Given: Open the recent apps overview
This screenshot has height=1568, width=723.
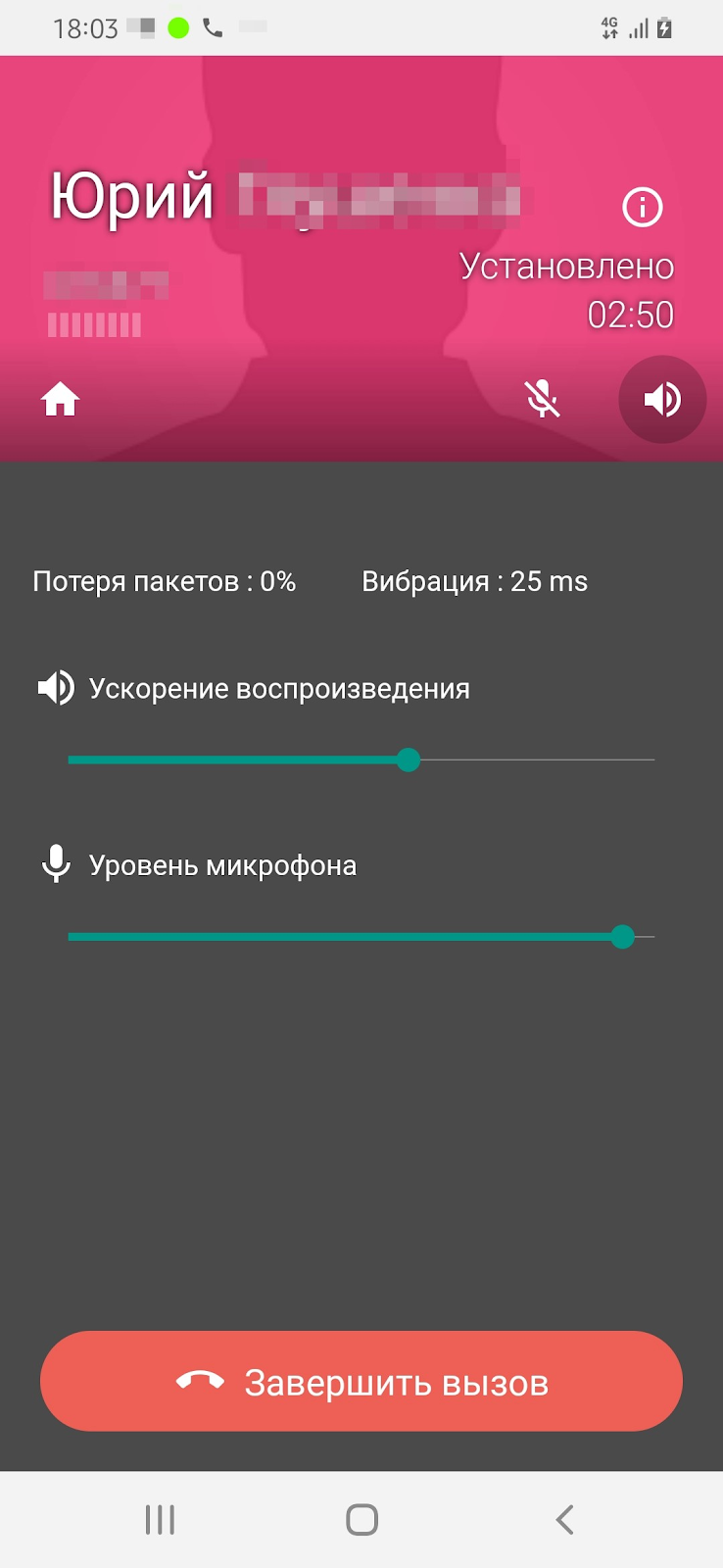Looking at the screenshot, I should coord(160,1520).
